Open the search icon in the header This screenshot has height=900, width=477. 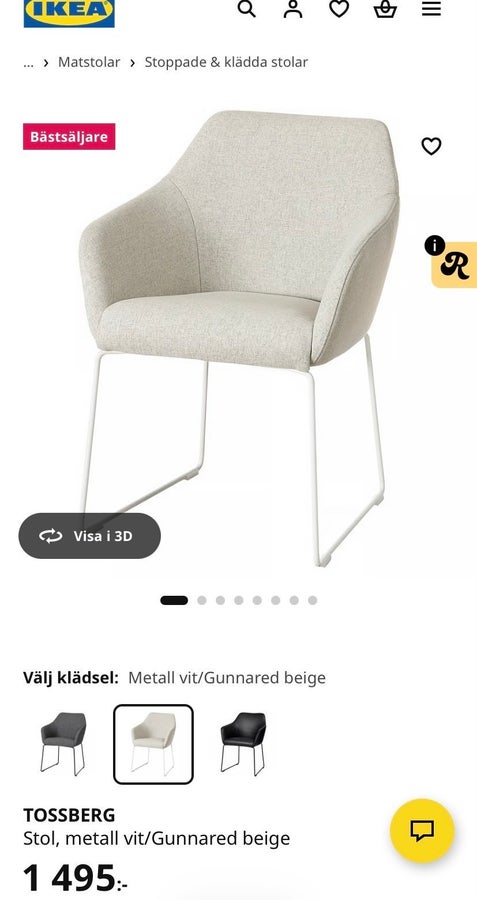pos(247,9)
